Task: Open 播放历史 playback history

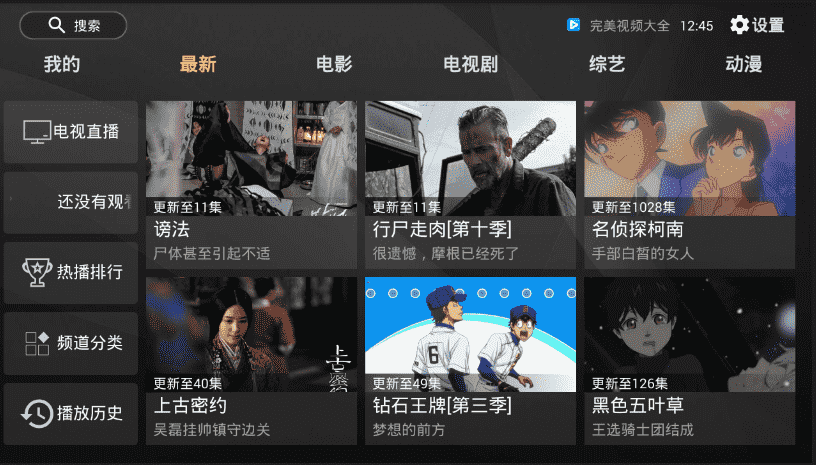Action: [x=71, y=413]
